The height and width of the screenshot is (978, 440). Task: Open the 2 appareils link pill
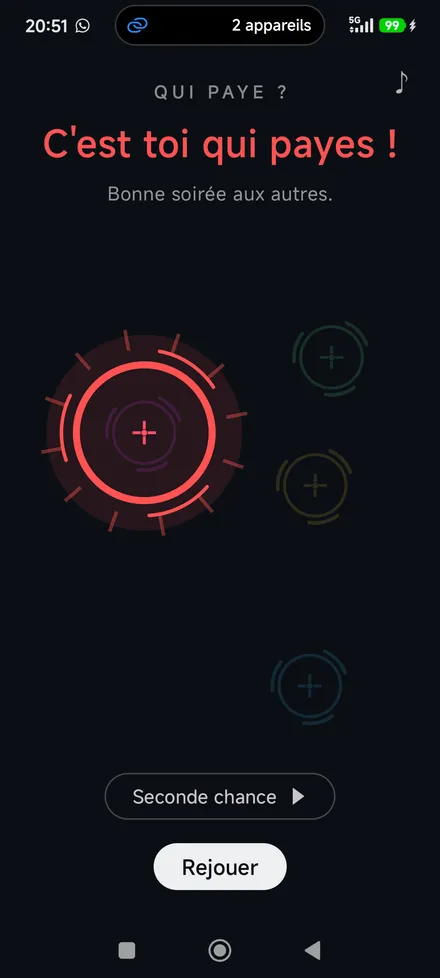pos(220,26)
